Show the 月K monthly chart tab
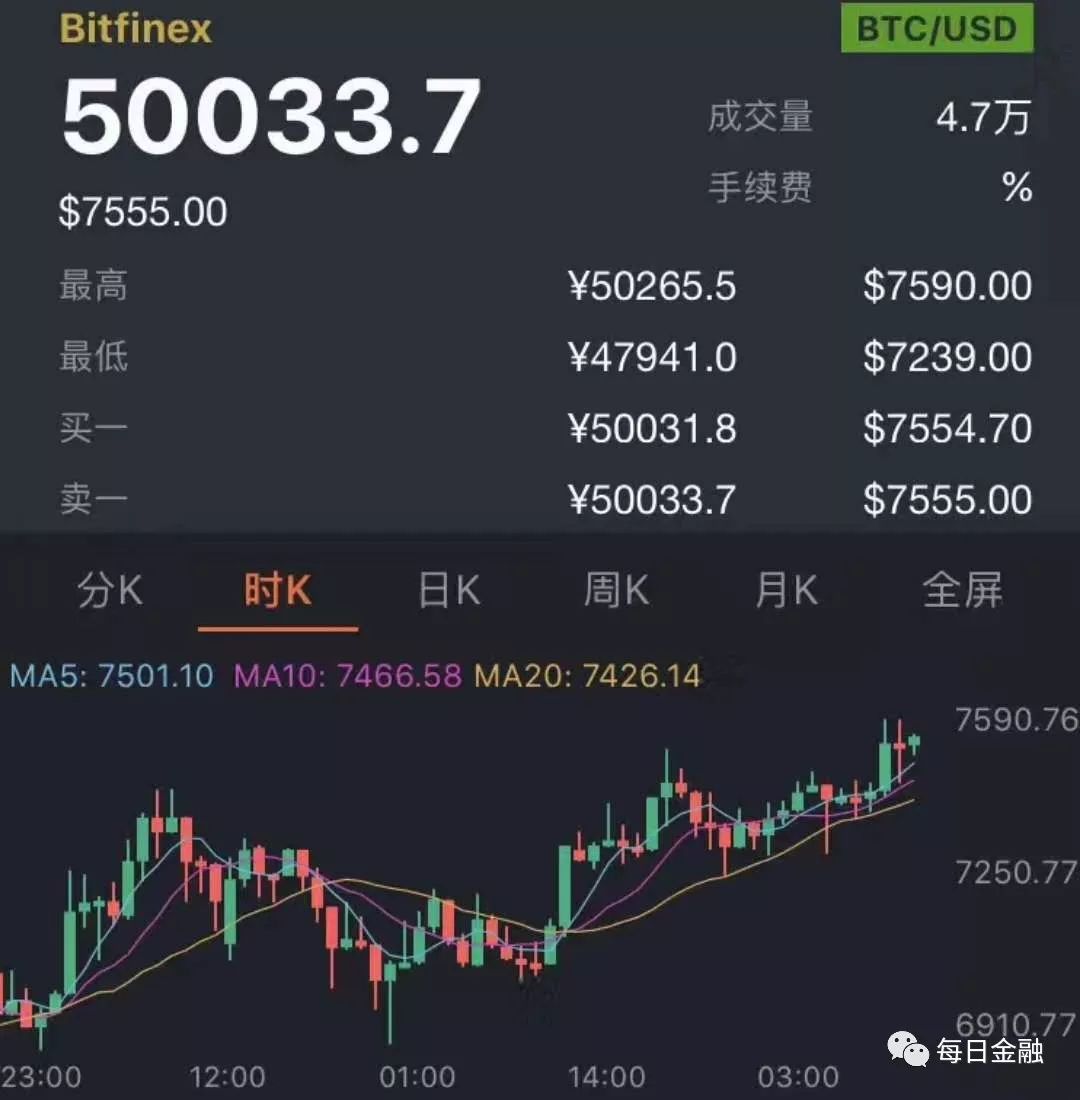The height and width of the screenshot is (1100, 1080). coord(786,591)
